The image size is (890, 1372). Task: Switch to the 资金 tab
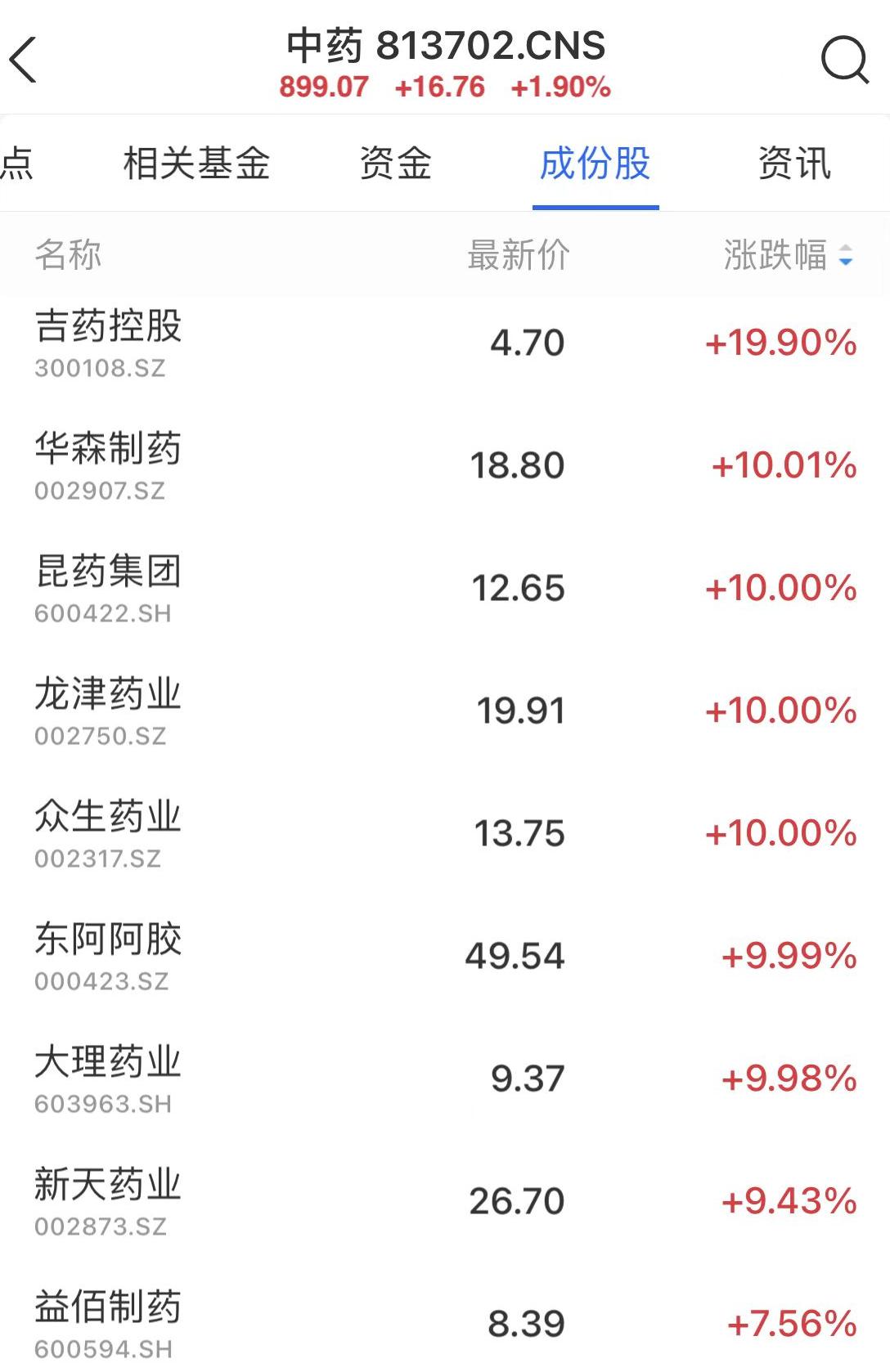395,164
